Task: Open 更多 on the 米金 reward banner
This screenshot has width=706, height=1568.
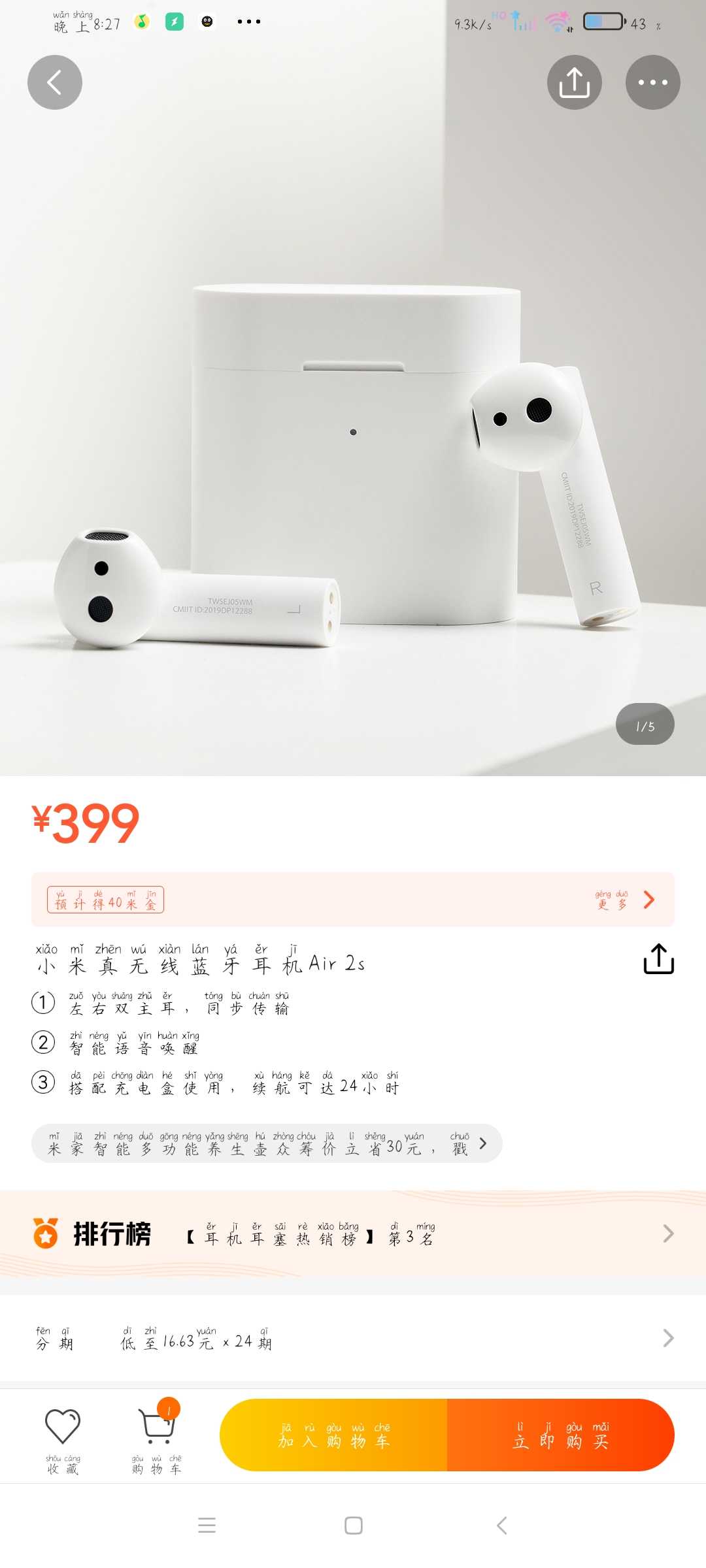Action: [x=624, y=900]
